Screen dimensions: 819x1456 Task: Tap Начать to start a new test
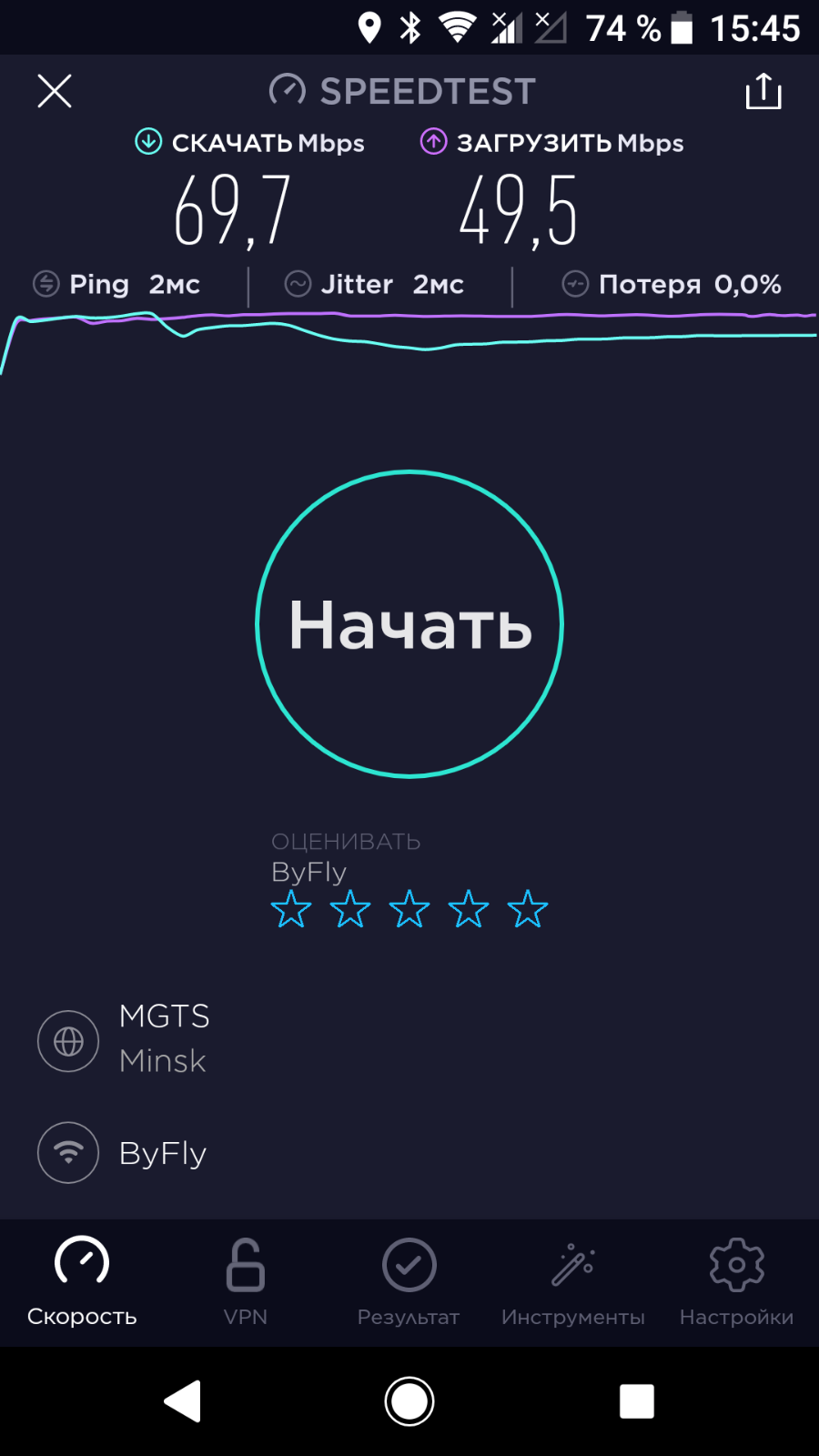[x=409, y=624]
